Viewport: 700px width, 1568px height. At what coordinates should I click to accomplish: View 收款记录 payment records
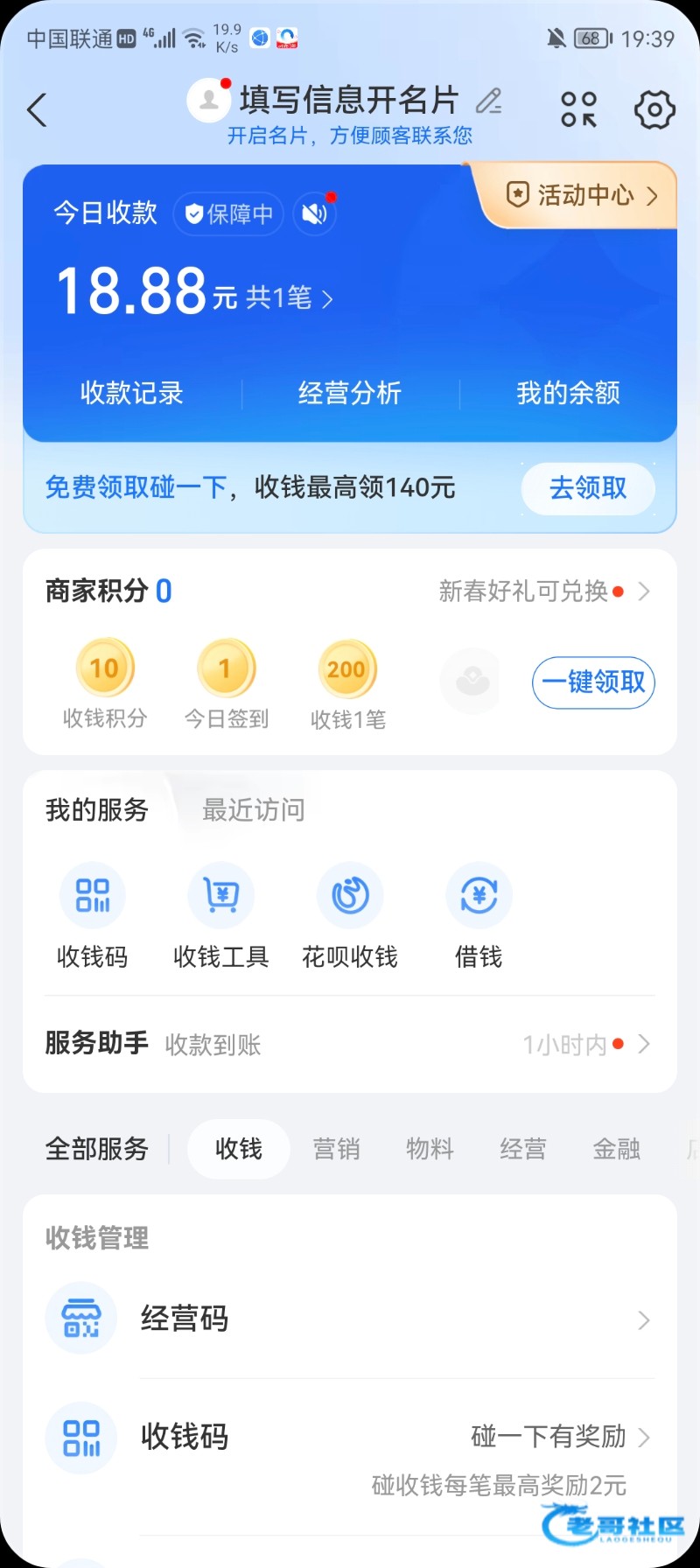click(131, 393)
